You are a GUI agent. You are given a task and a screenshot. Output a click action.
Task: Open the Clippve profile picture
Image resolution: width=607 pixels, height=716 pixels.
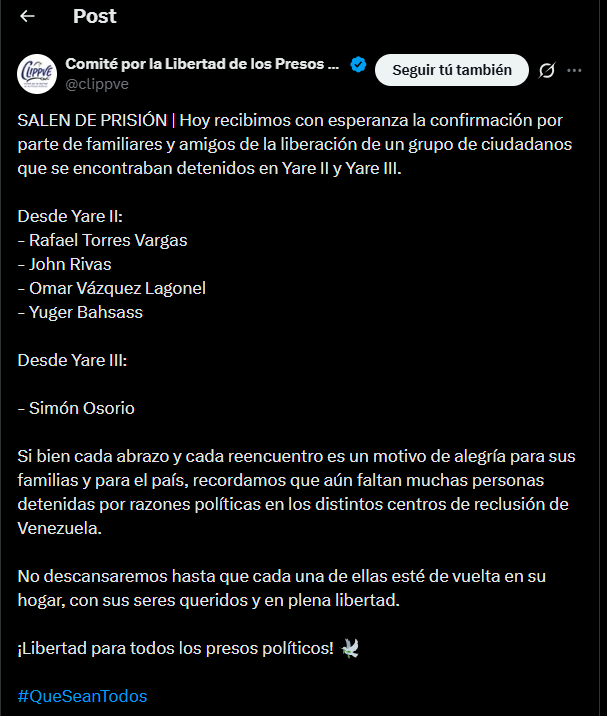[x=37, y=73]
